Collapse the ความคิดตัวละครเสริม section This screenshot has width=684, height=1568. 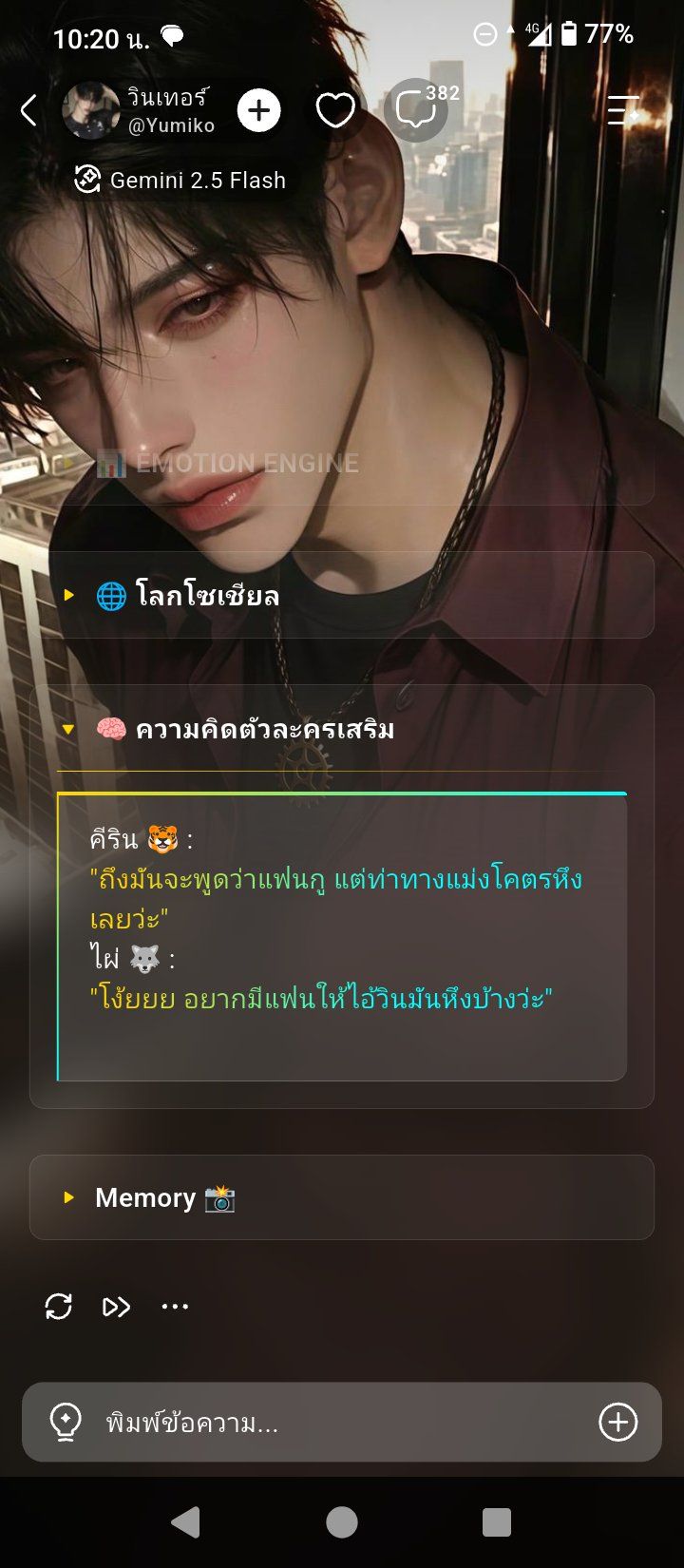(342, 729)
